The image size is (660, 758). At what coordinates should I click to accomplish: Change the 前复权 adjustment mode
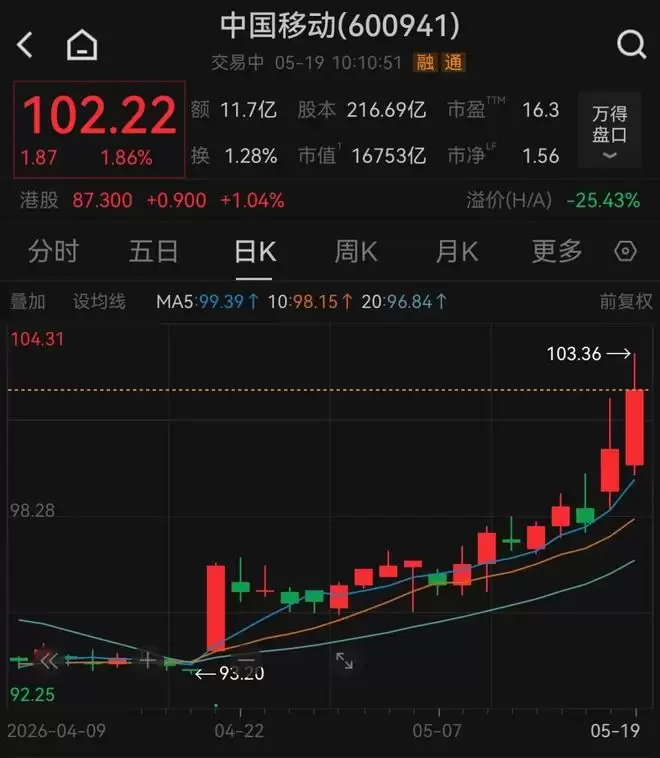(x=626, y=302)
